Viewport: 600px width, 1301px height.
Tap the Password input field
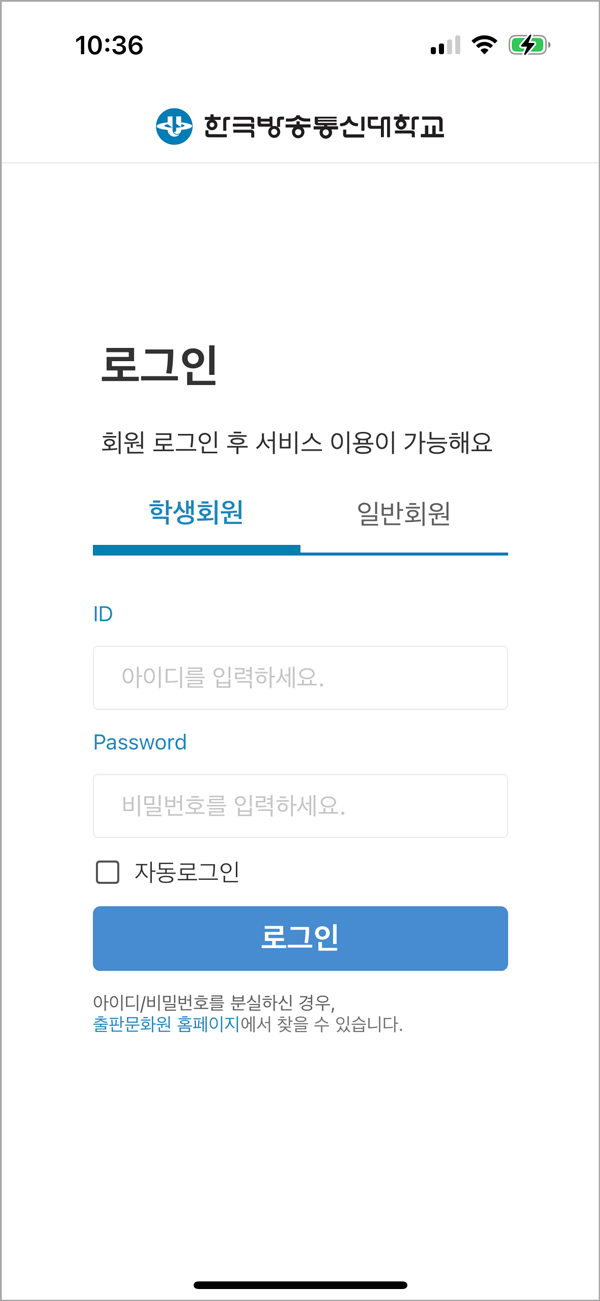tap(300, 806)
